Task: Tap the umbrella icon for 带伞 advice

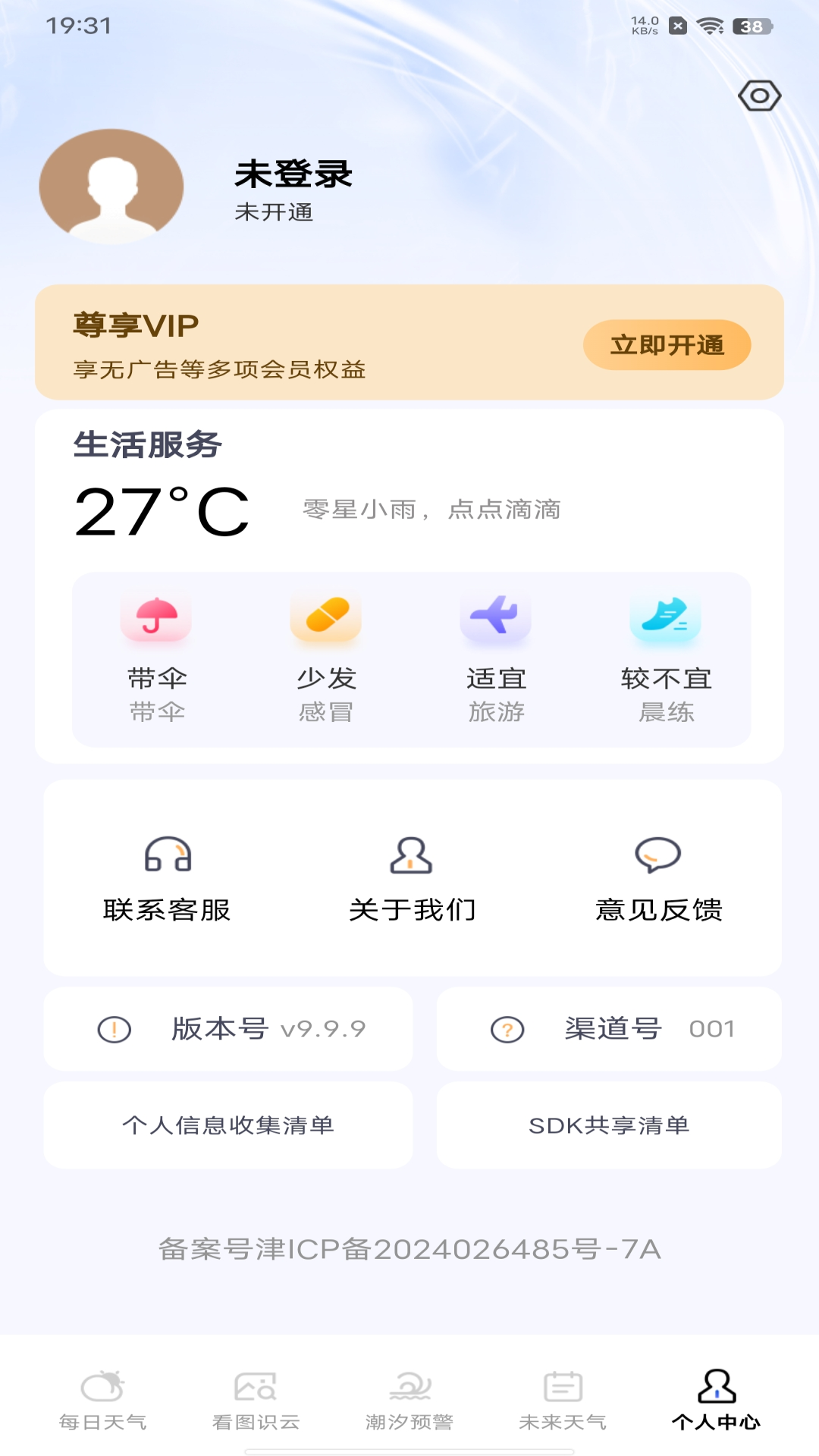Action: coord(155,618)
